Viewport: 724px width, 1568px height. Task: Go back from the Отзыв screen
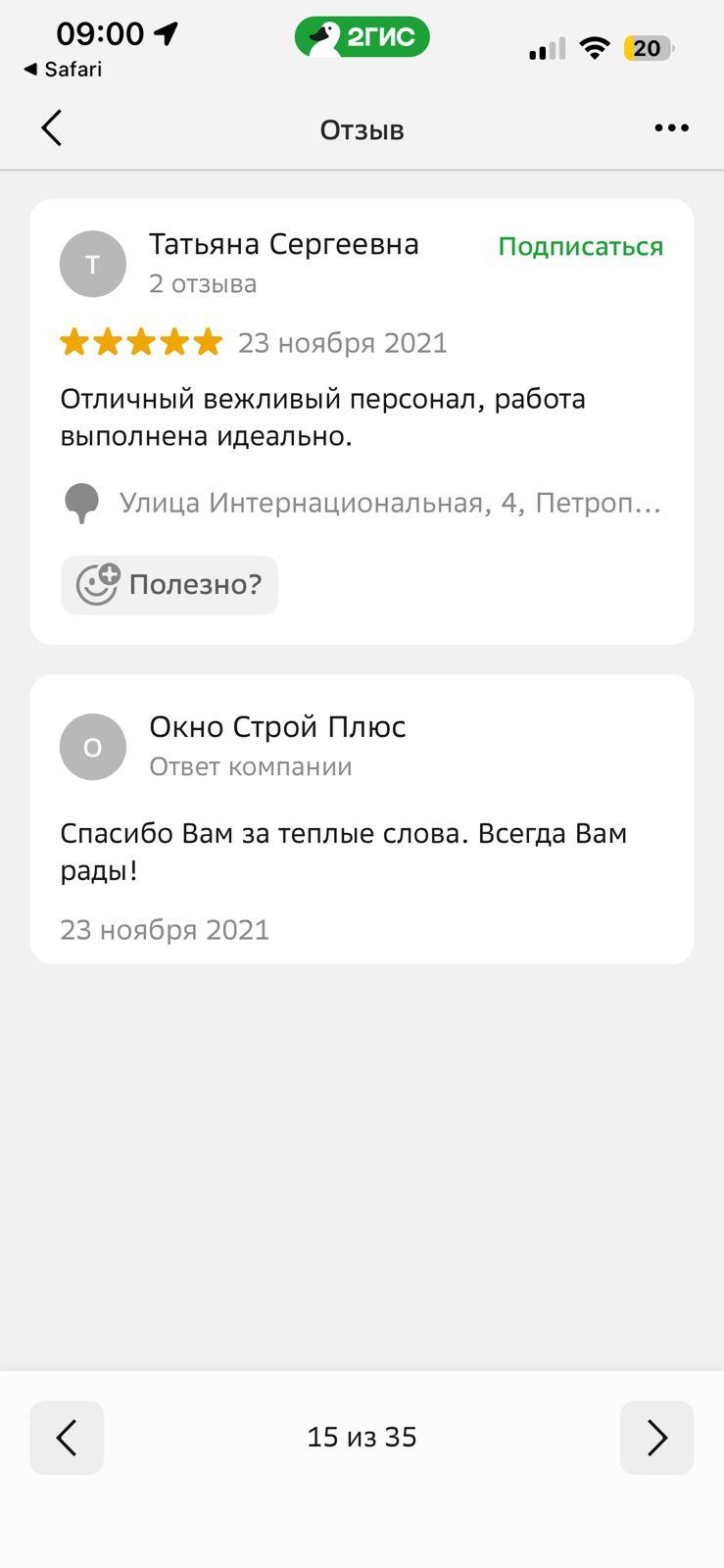tap(52, 128)
